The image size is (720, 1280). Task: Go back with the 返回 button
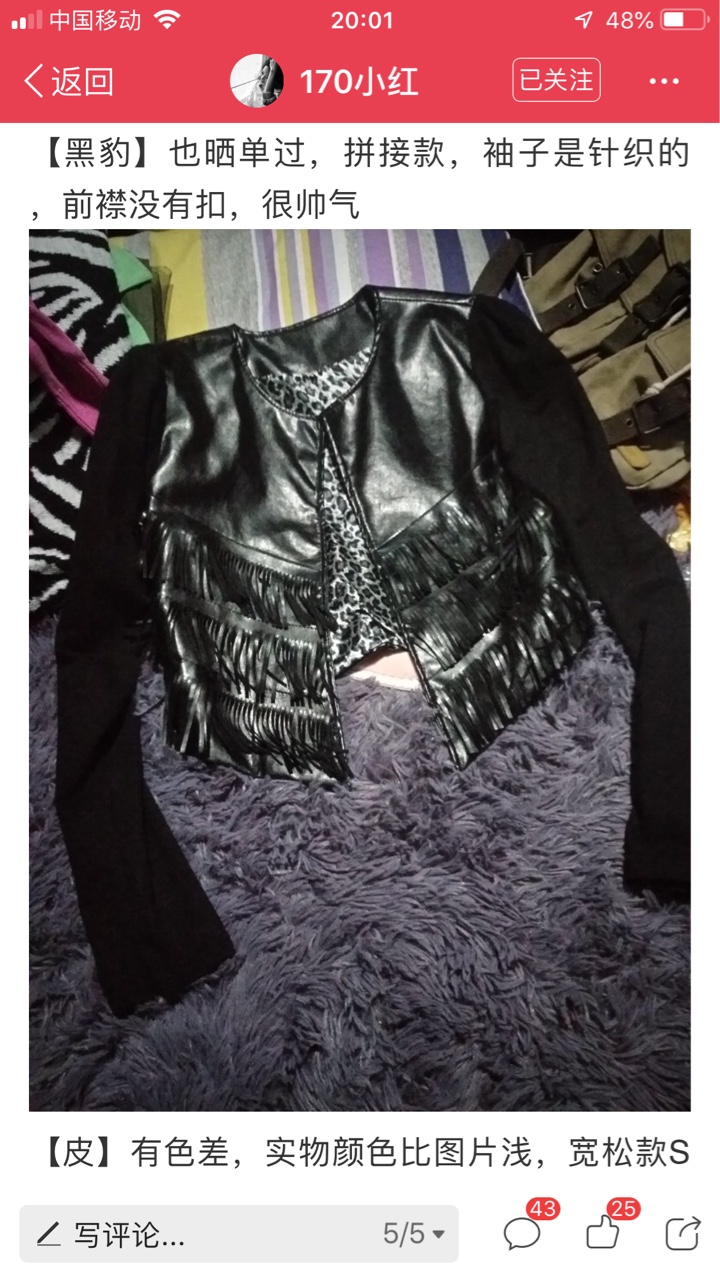[x=68, y=81]
